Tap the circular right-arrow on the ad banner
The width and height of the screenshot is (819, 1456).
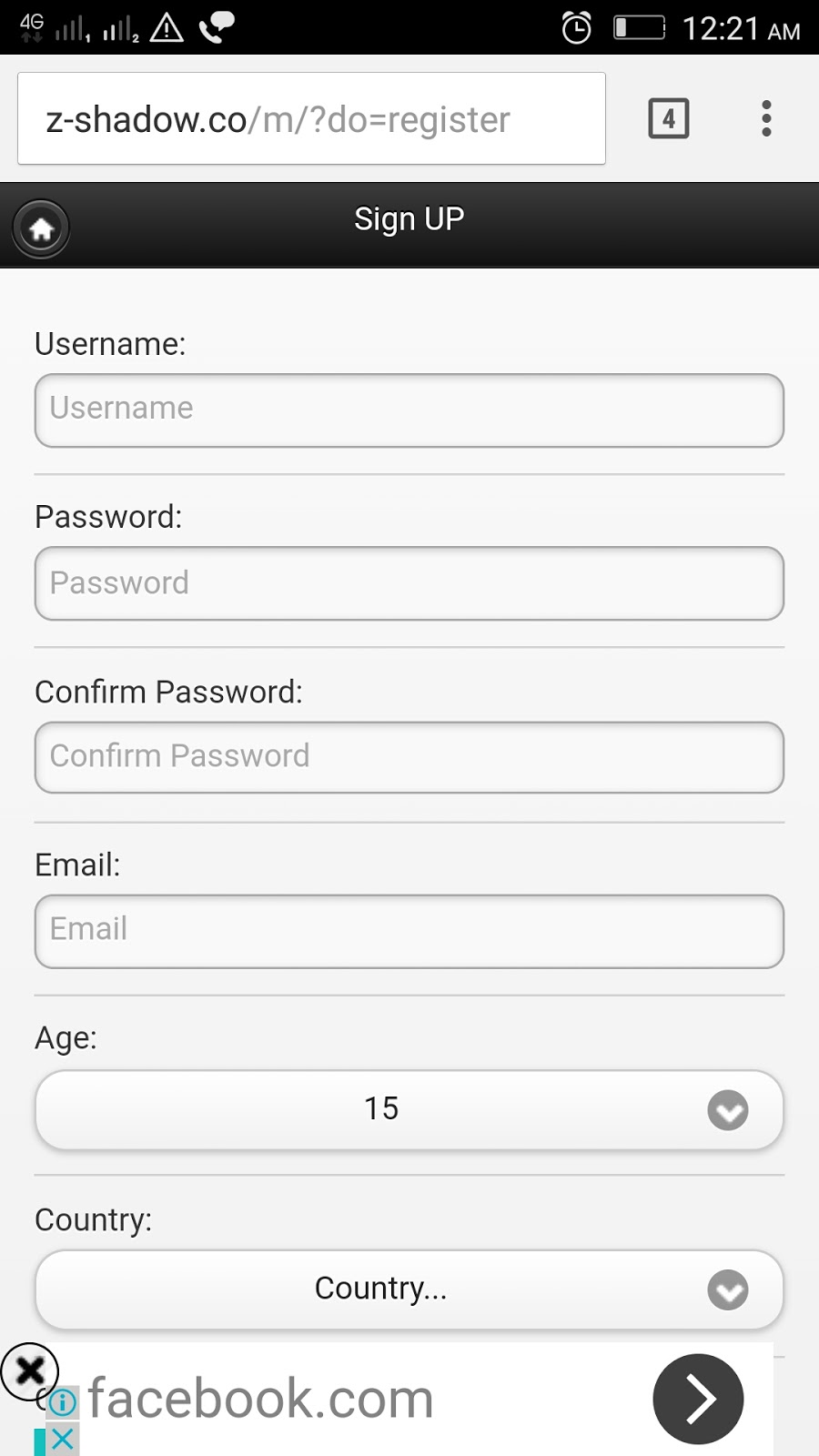pos(697,1399)
